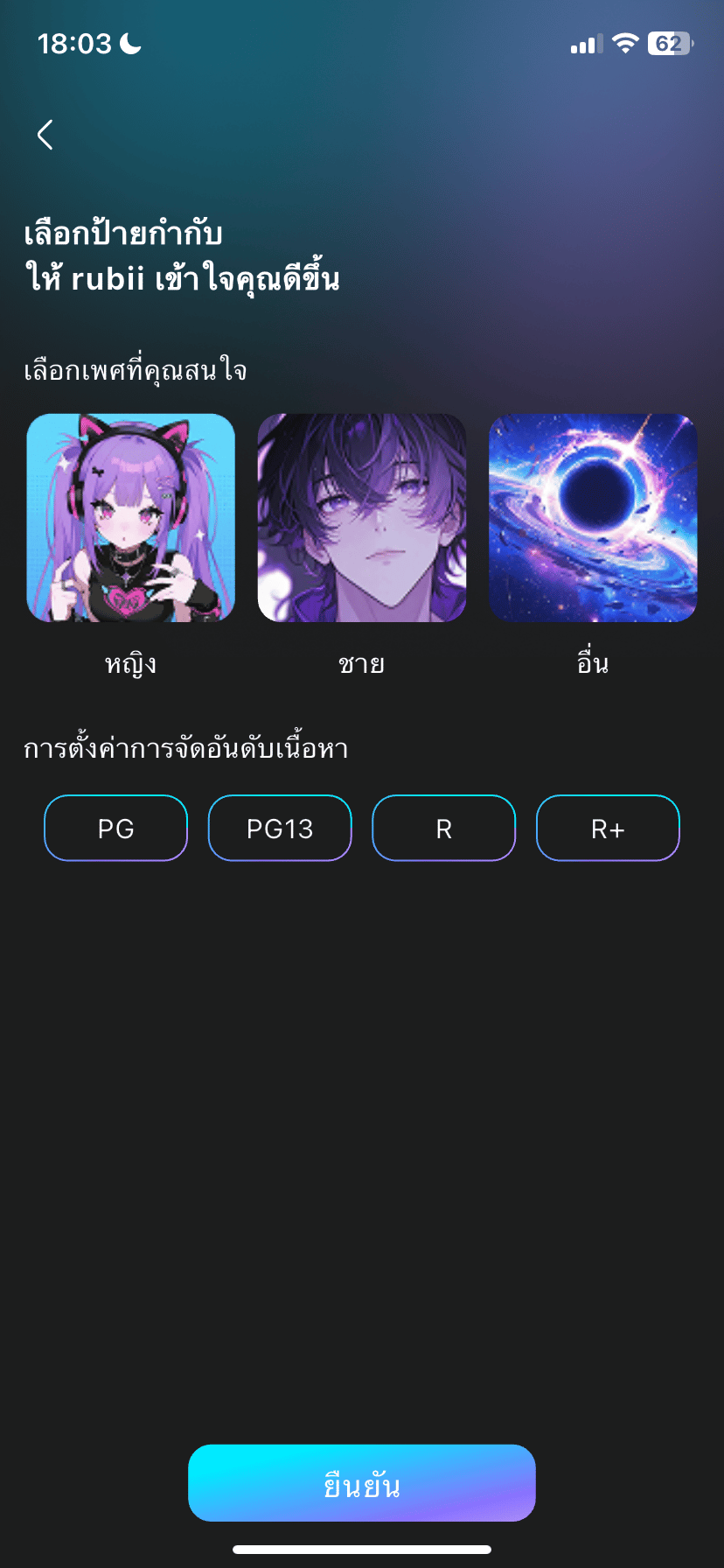Choose the R content rating
This screenshot has height=1568, width=724.
[444, 828]
